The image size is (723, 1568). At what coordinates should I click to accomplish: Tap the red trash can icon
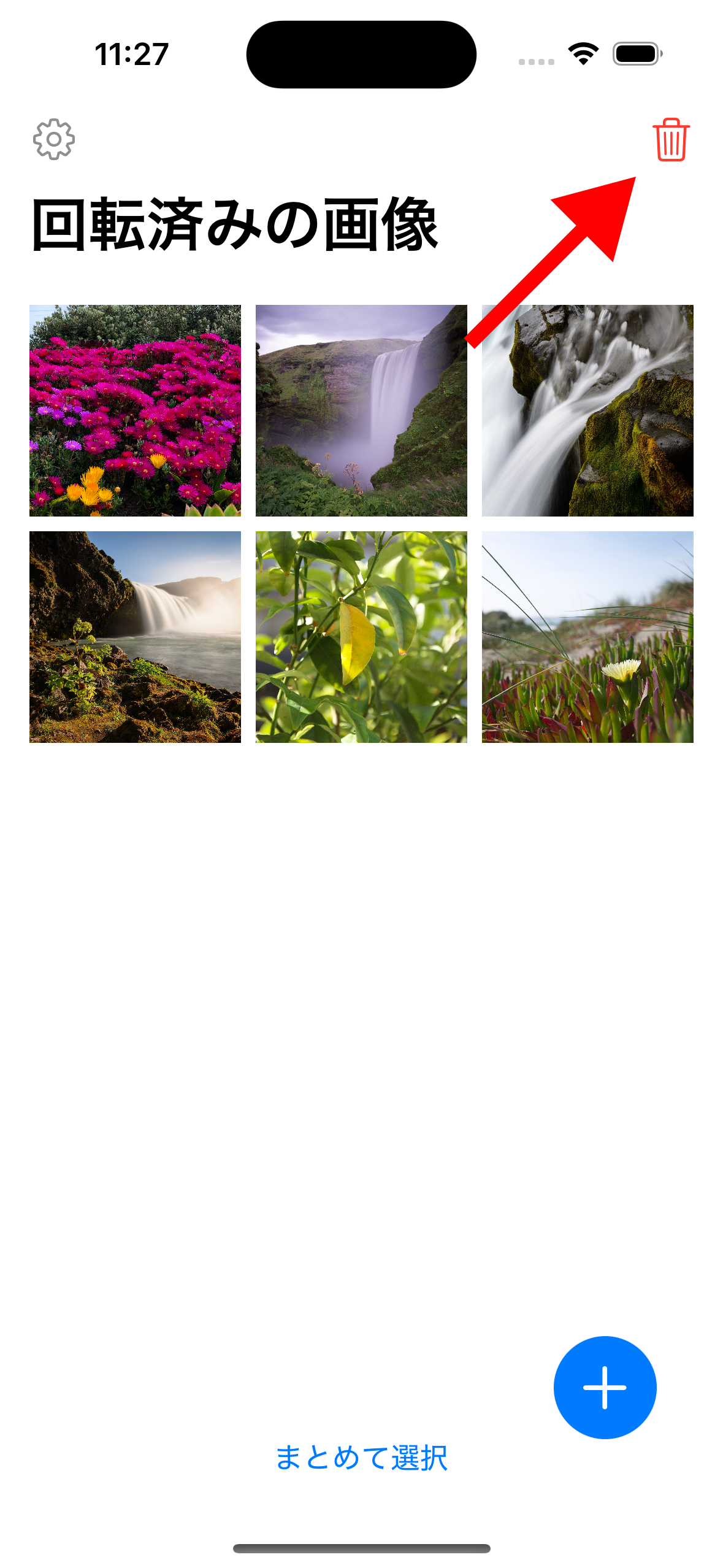(671, 140)
